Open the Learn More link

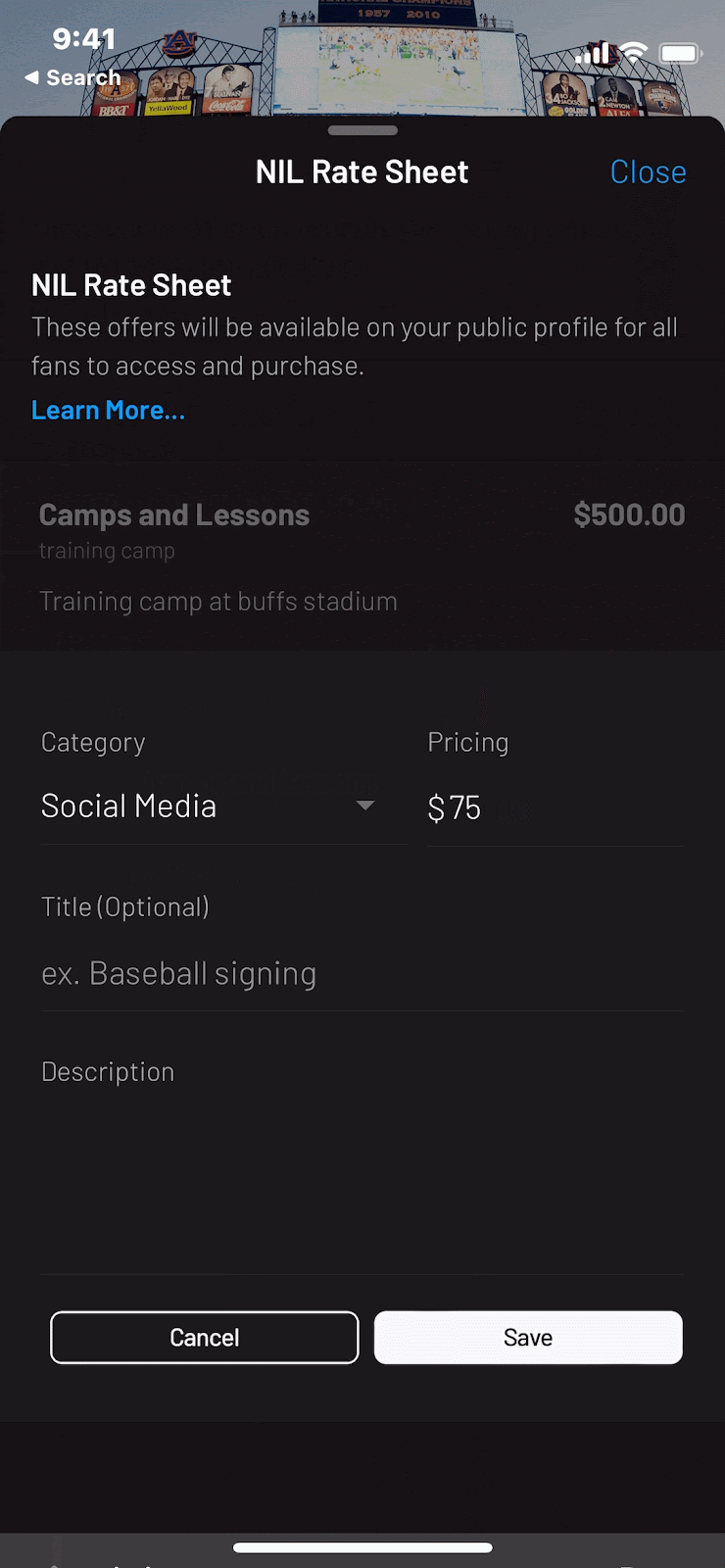108,410
